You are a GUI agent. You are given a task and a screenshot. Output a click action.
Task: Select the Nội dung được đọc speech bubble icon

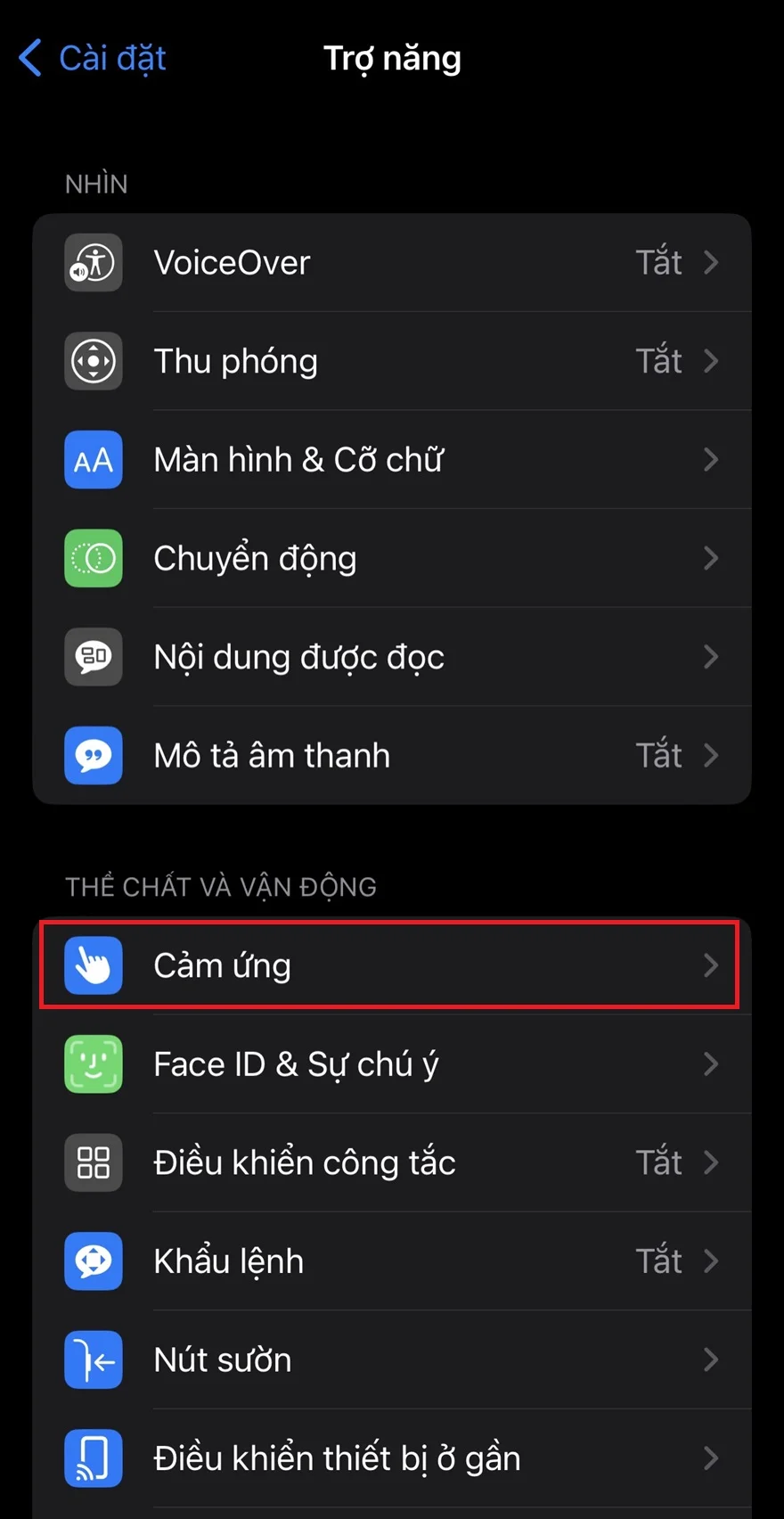tap(93, 657)
